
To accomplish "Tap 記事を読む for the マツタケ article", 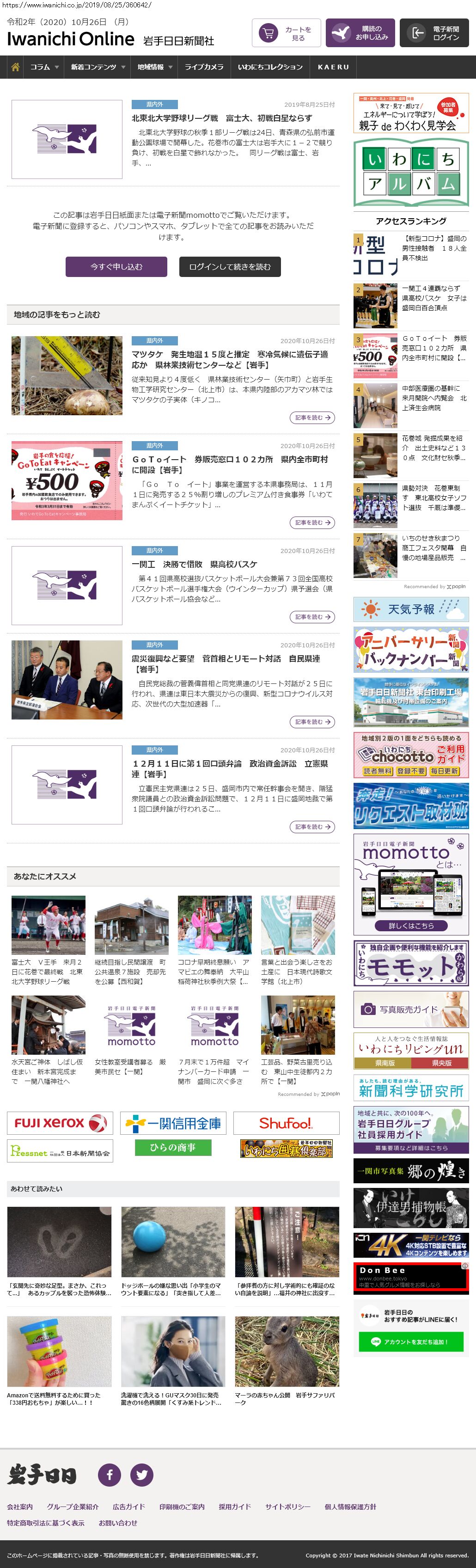I will tap(312, 418).
